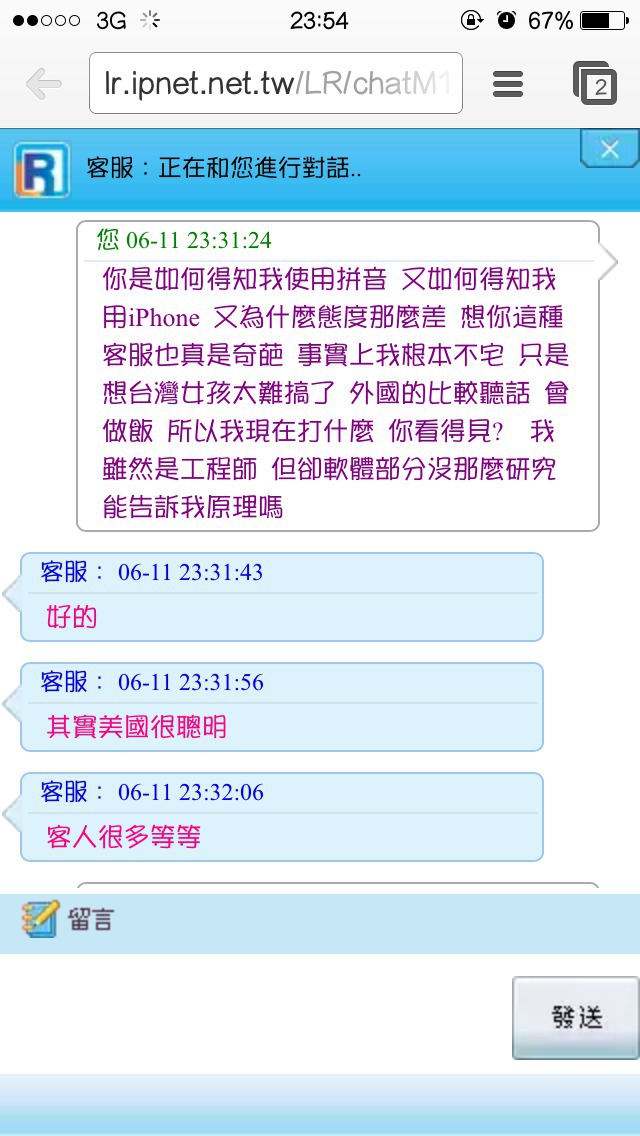Open the browser hamburger menu
Screen dimensions: 640x1136
507,84
